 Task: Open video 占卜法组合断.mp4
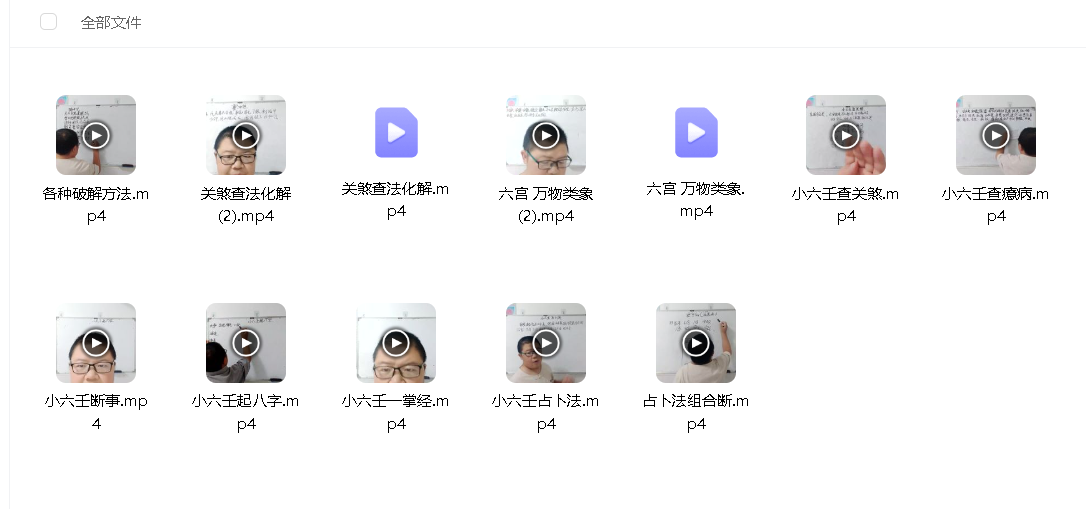tap(696, 343)
